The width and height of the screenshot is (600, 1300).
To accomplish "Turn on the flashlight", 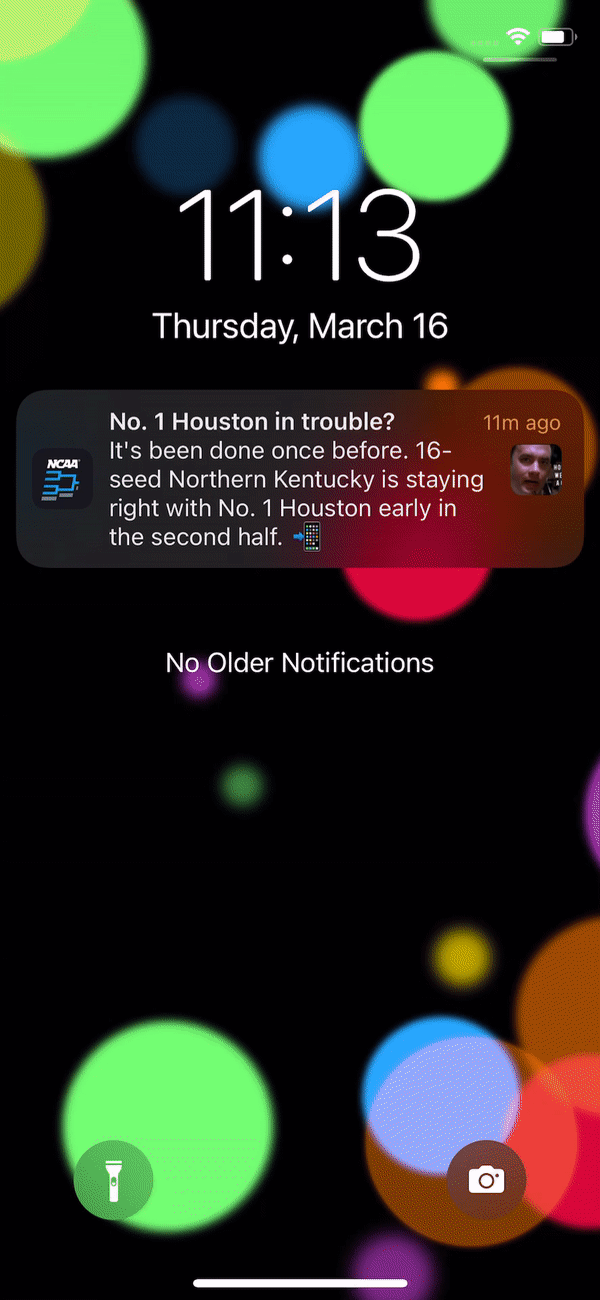I will (x=113, y=1180).
